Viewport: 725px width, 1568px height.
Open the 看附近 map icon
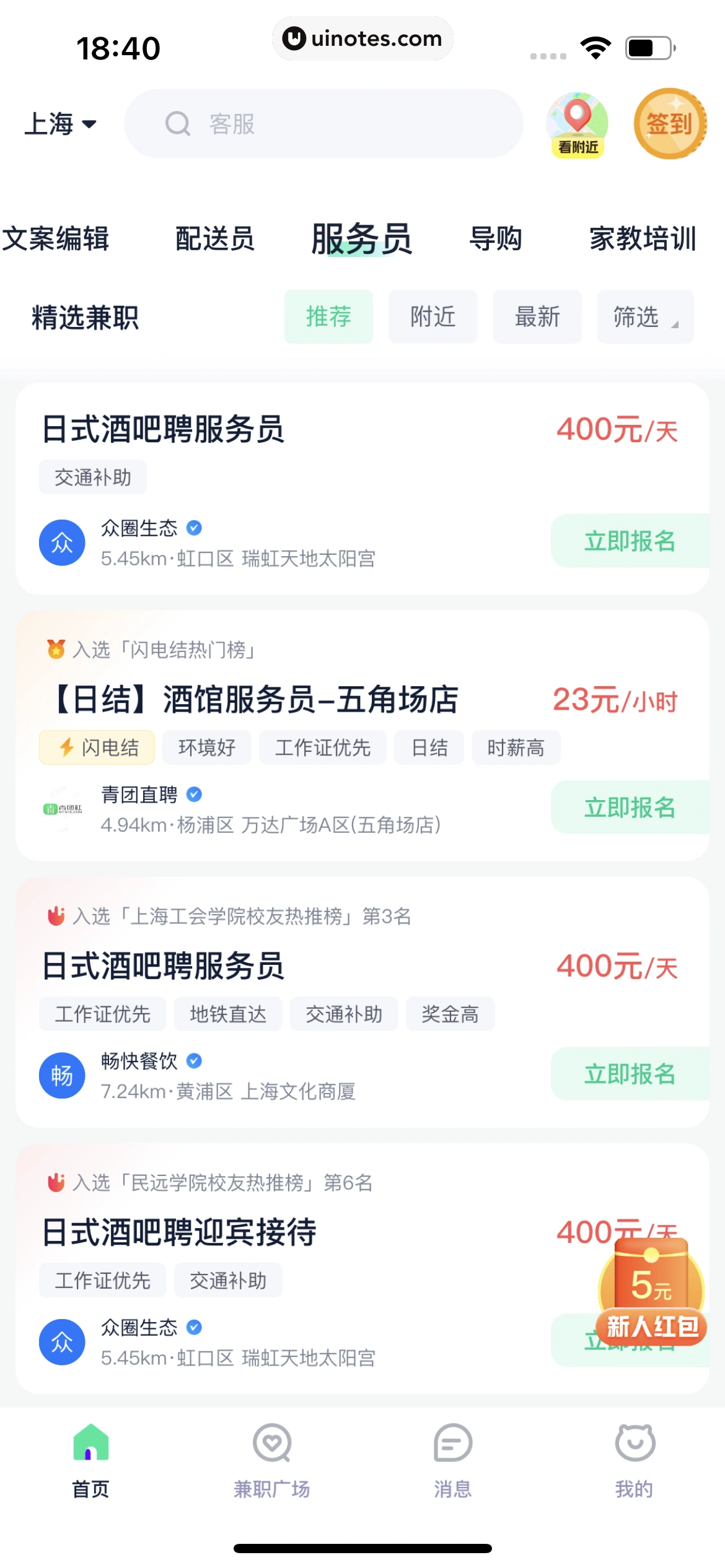[x=577, y=124]
